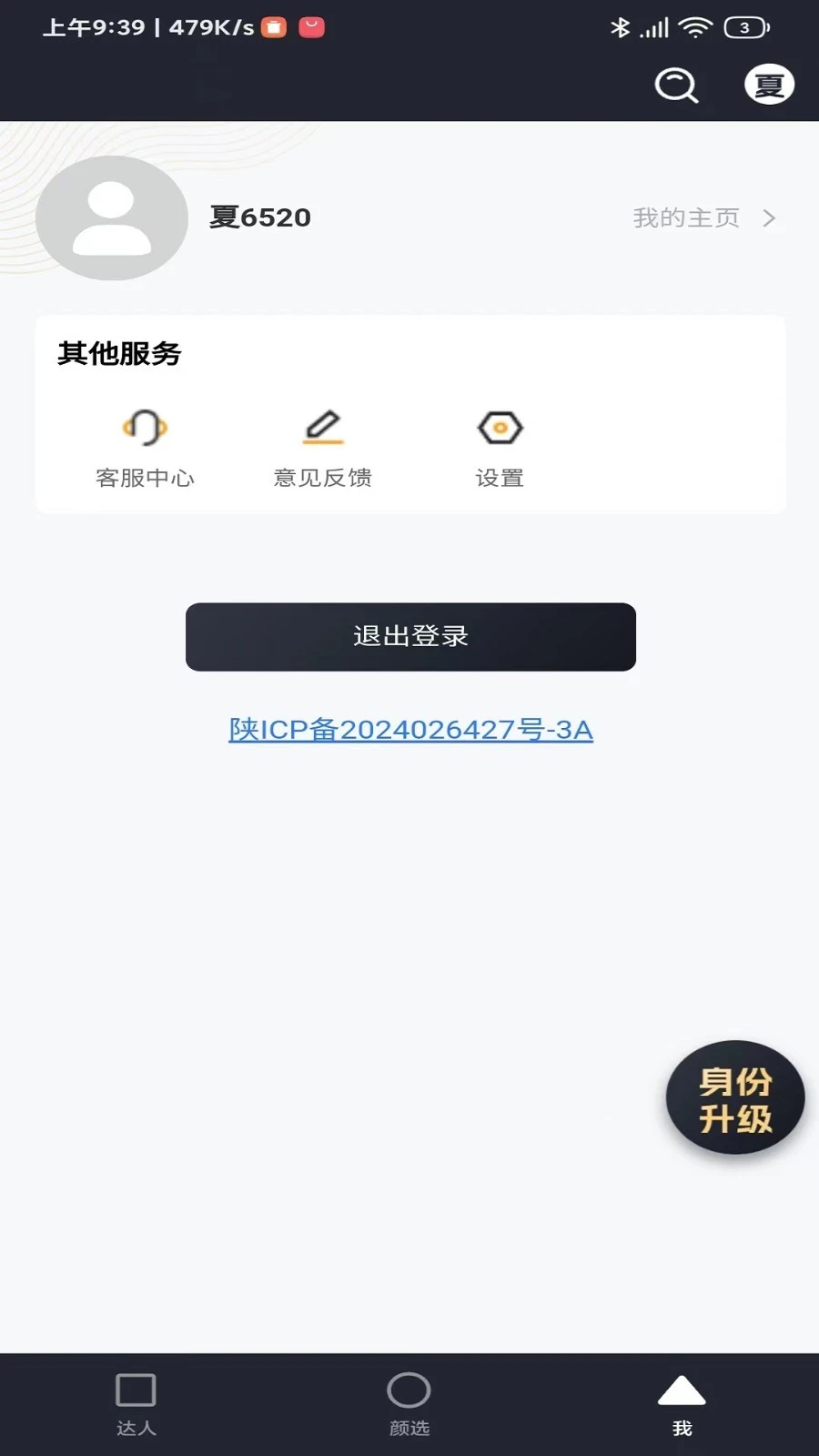Switch to the 颜选 tab
819x1456 pixels.
tap(409, 1403)
